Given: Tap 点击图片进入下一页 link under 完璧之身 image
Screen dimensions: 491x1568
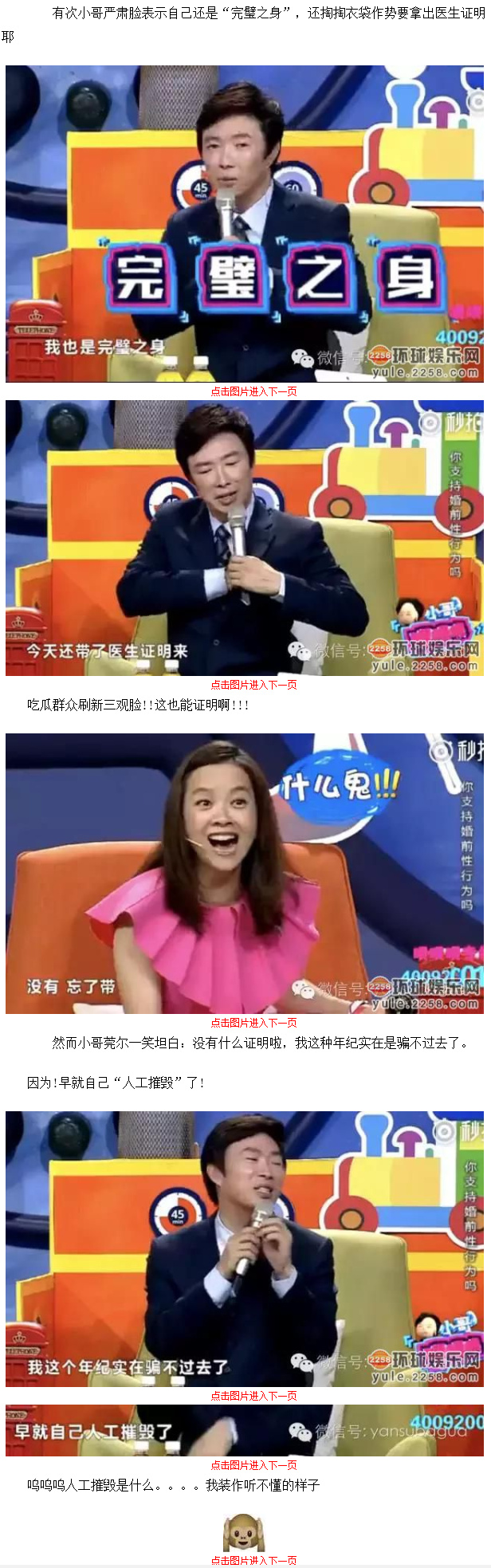Looking at the screenshot, I should tap(253, 391).
